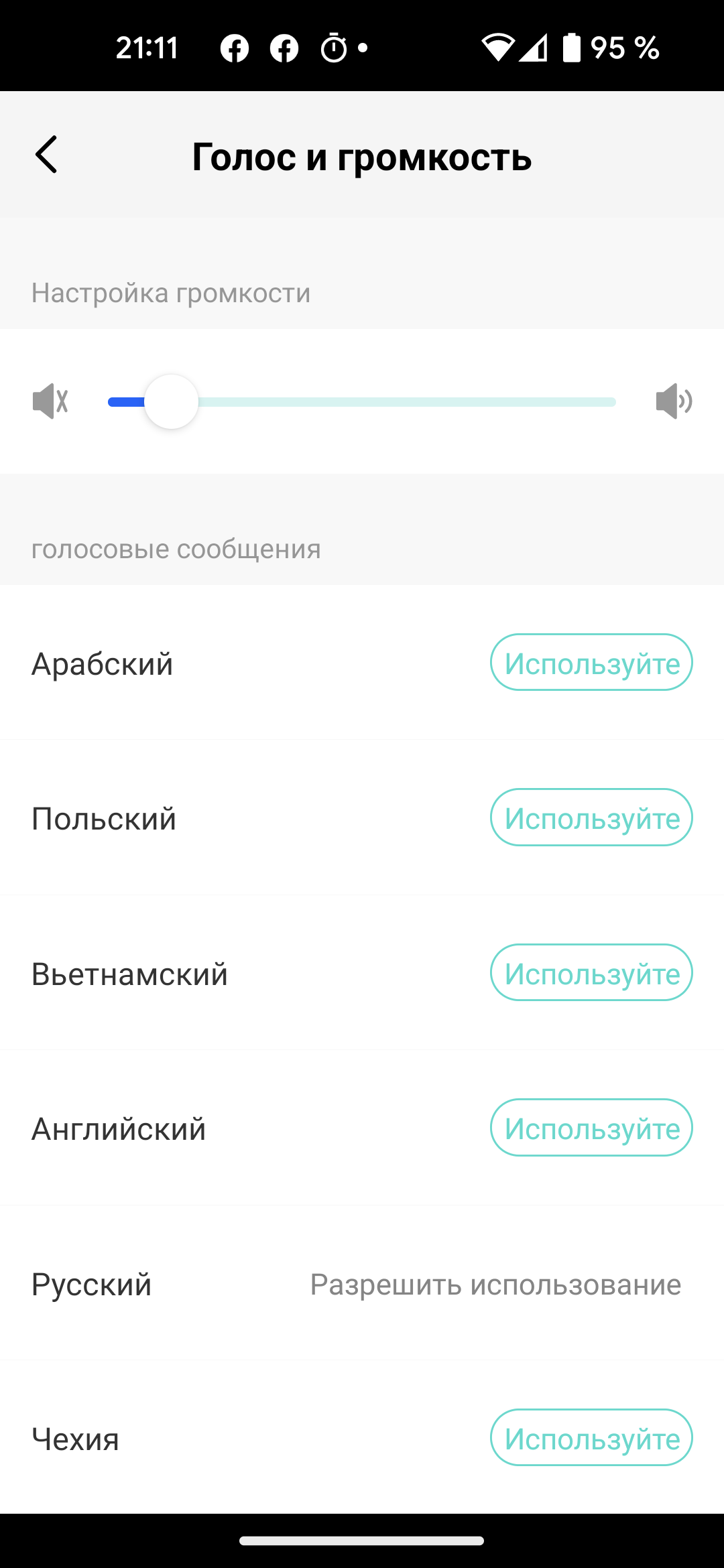The image size is (724, 1568).
Task: Select Используйте for Польский
Action: click(x=591, y=818)
